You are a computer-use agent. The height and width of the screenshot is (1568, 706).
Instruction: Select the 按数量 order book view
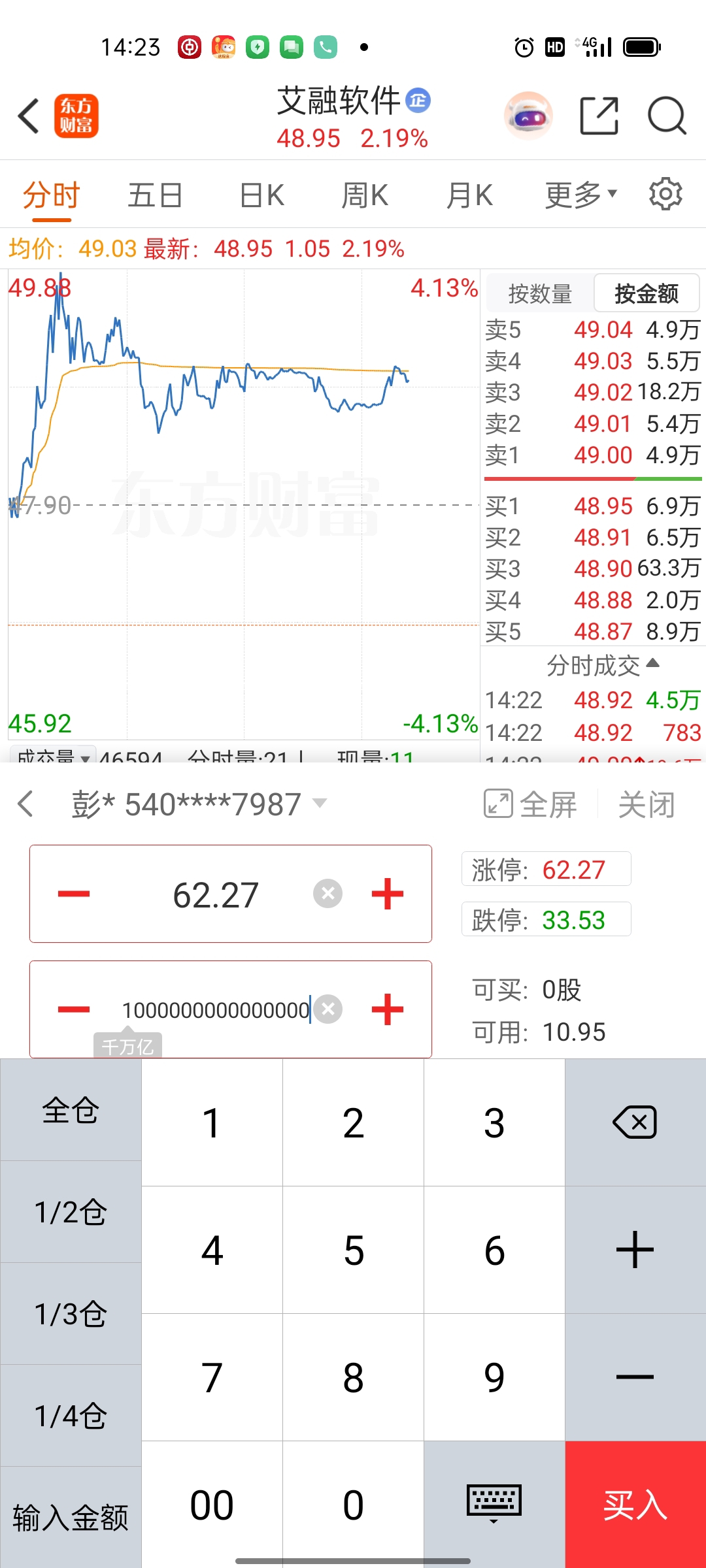click(540, 293)
